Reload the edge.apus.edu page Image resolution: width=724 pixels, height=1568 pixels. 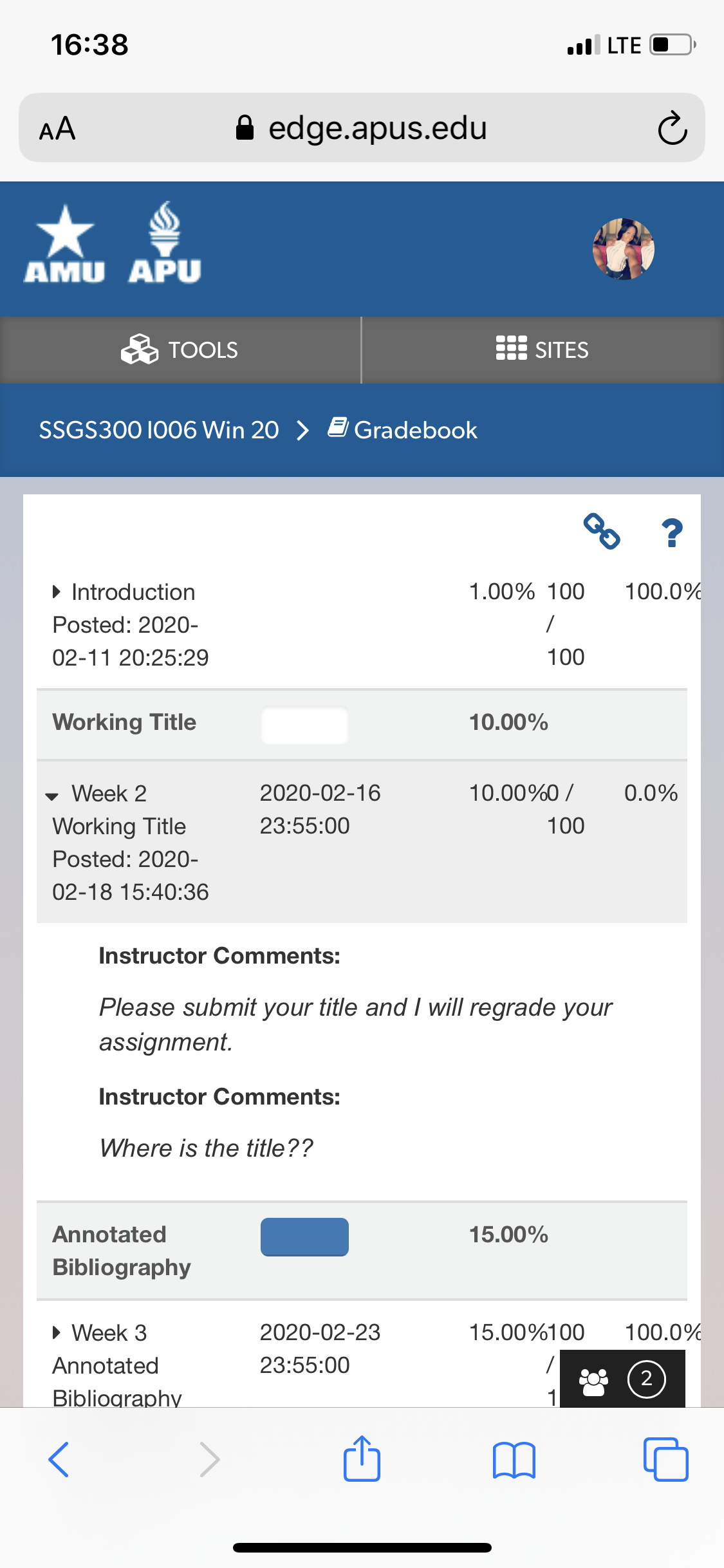click(673, 128)
